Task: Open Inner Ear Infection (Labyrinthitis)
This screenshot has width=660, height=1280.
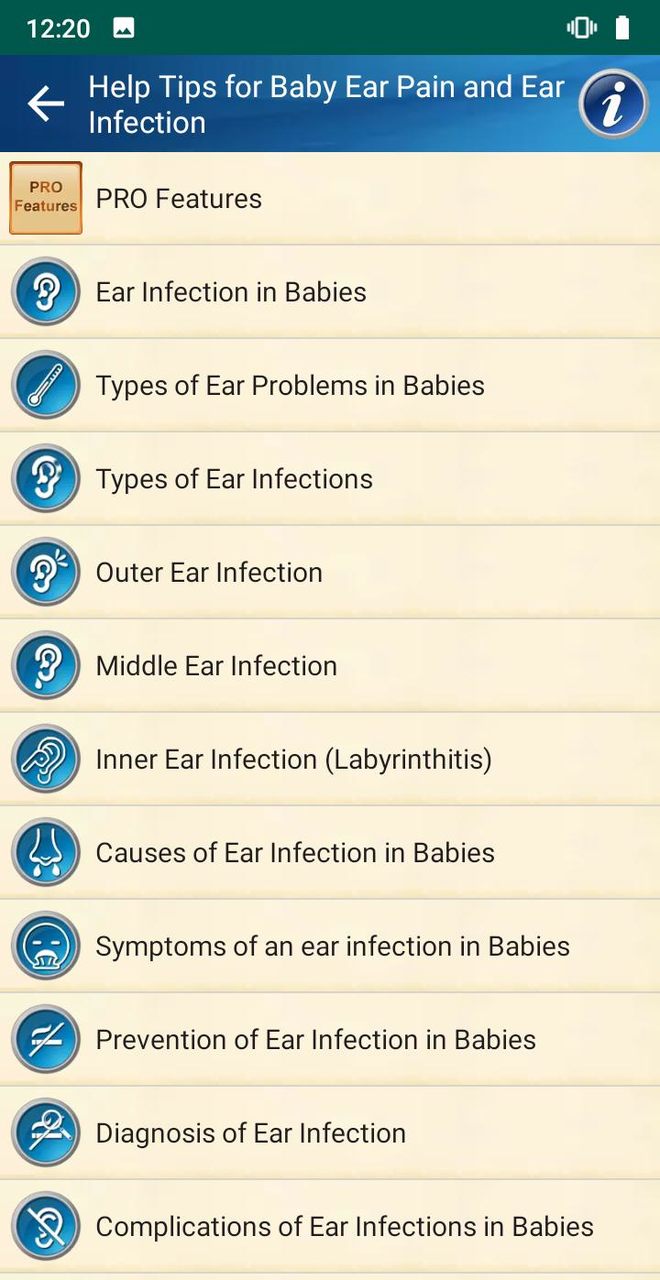Action: pyautogui.click(x=330, y=759)
